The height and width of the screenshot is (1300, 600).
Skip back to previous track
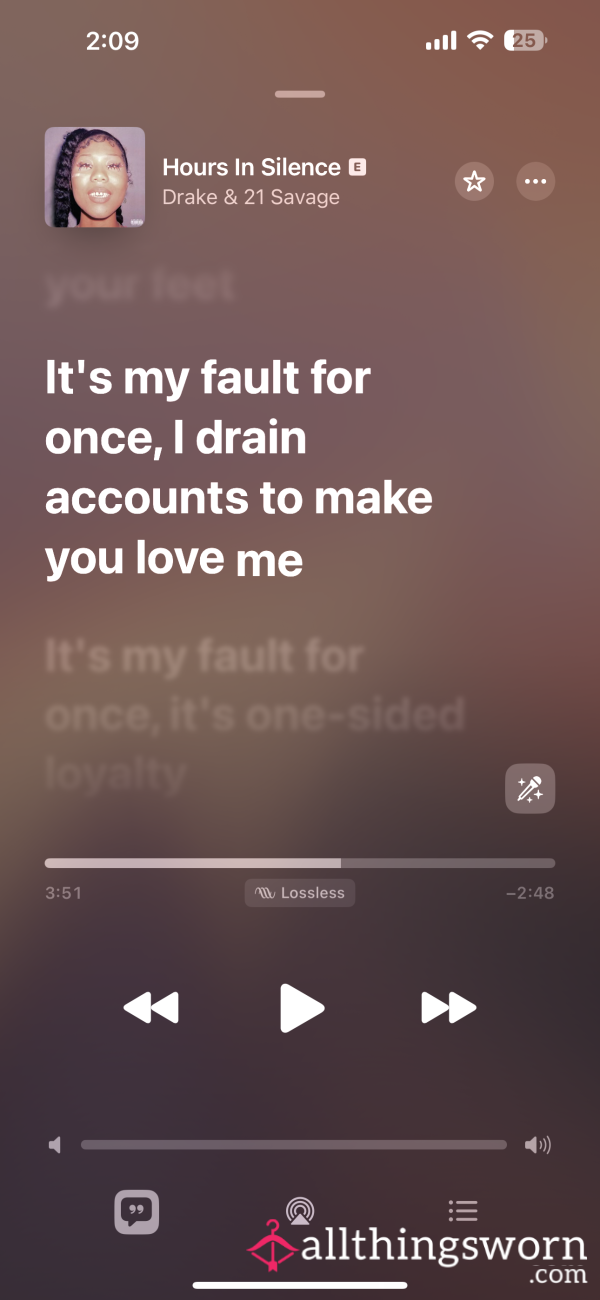click(x=151, y=1008)
